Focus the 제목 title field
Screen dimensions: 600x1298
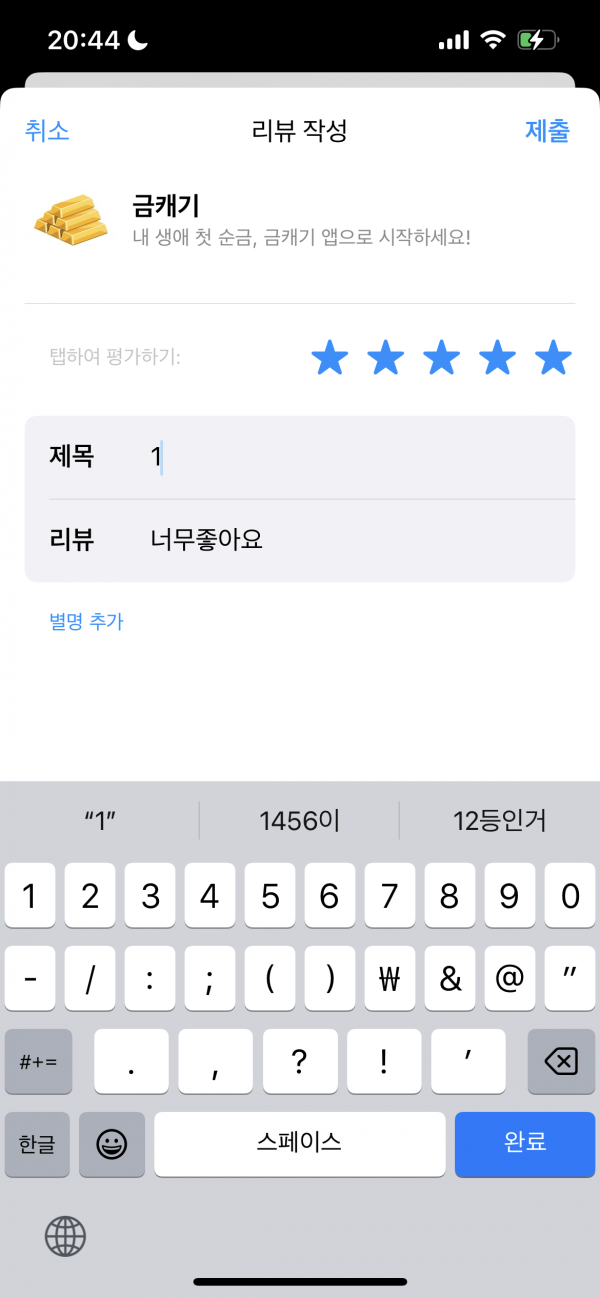point(300,458)
